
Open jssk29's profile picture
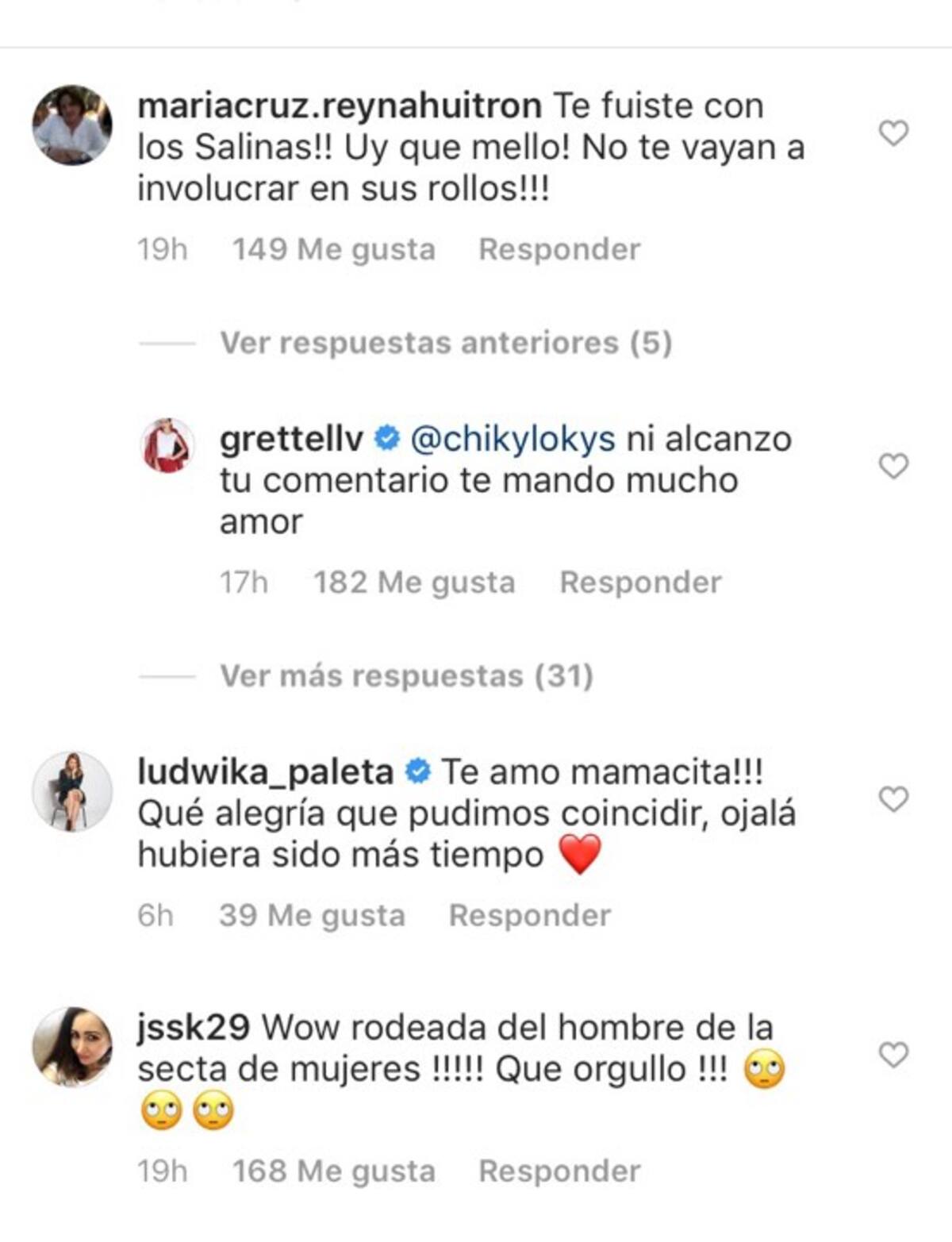pos(72,1046)
